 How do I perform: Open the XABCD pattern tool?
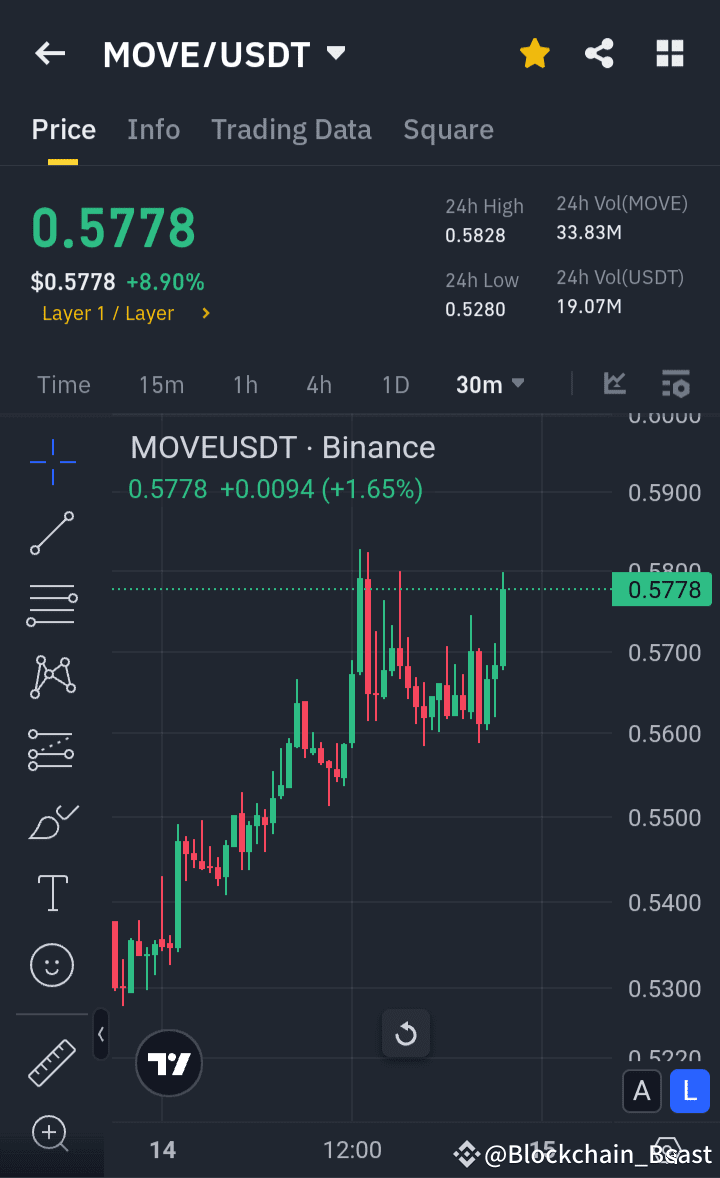52,676
